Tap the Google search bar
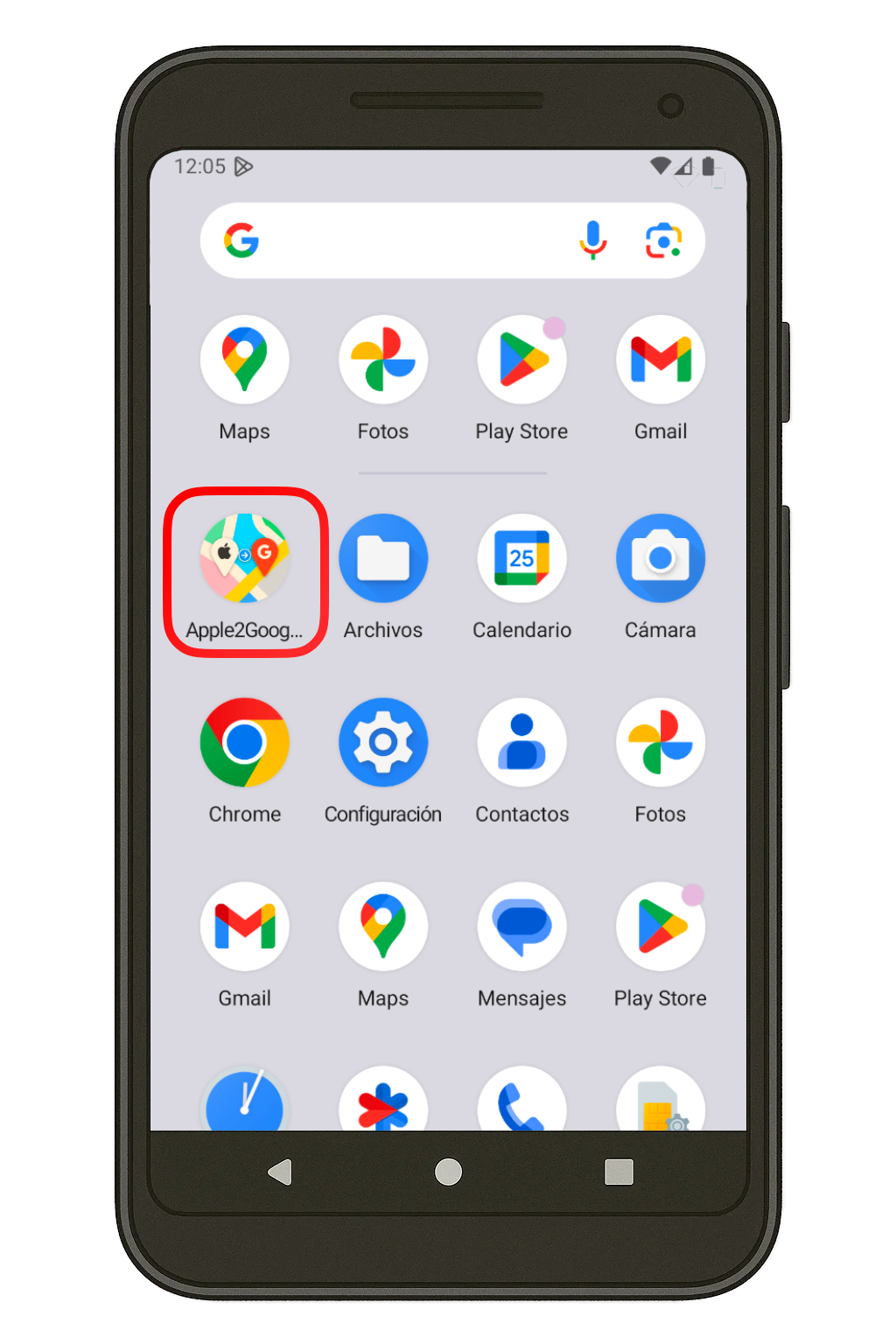896x1344 pixels. [x=402, y=241]
